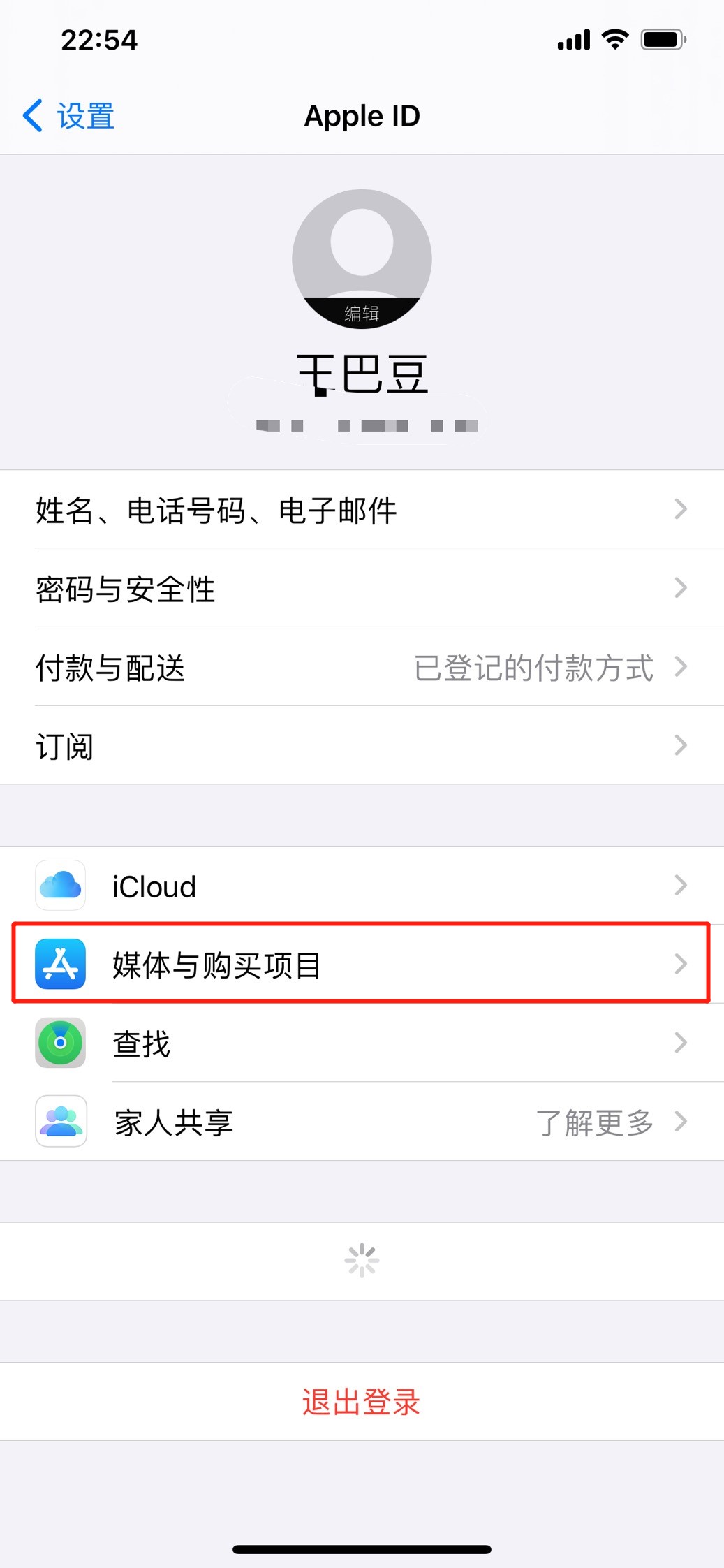Open 订阅 row
The width and height of the screenshot is (724, 1568).
(x=362, y=745)
